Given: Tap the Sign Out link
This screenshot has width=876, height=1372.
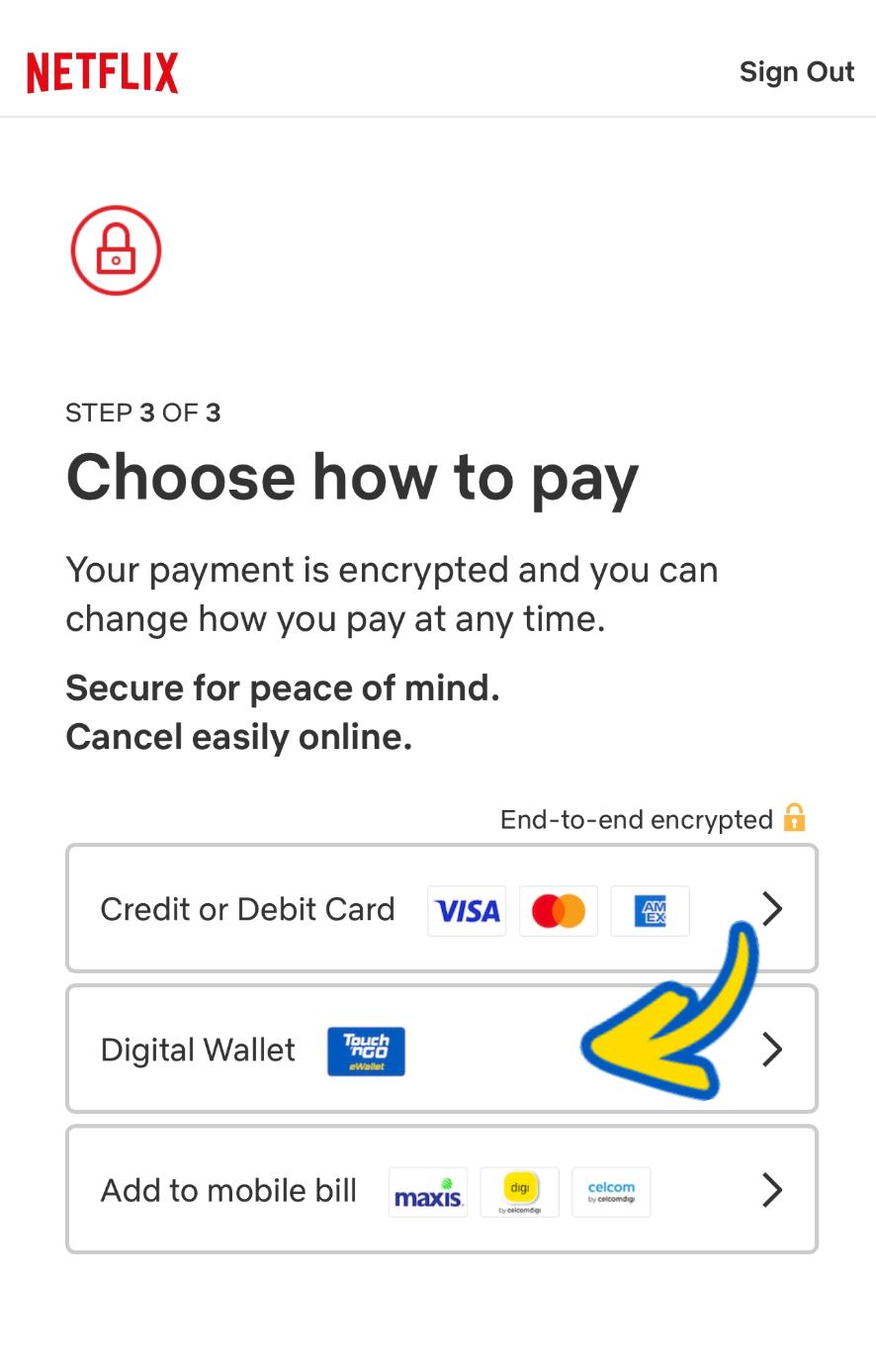Looking at the screenshot, I should pyautogui.click(x=796, y=72).
